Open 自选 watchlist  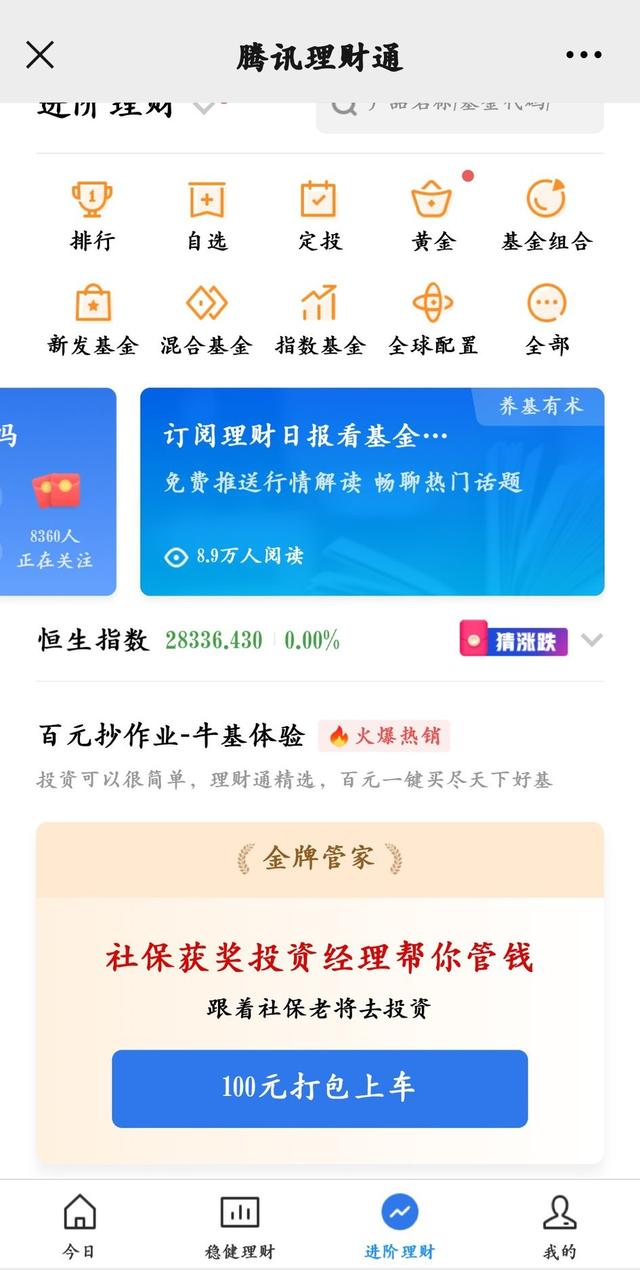click(x=207, y=214)
